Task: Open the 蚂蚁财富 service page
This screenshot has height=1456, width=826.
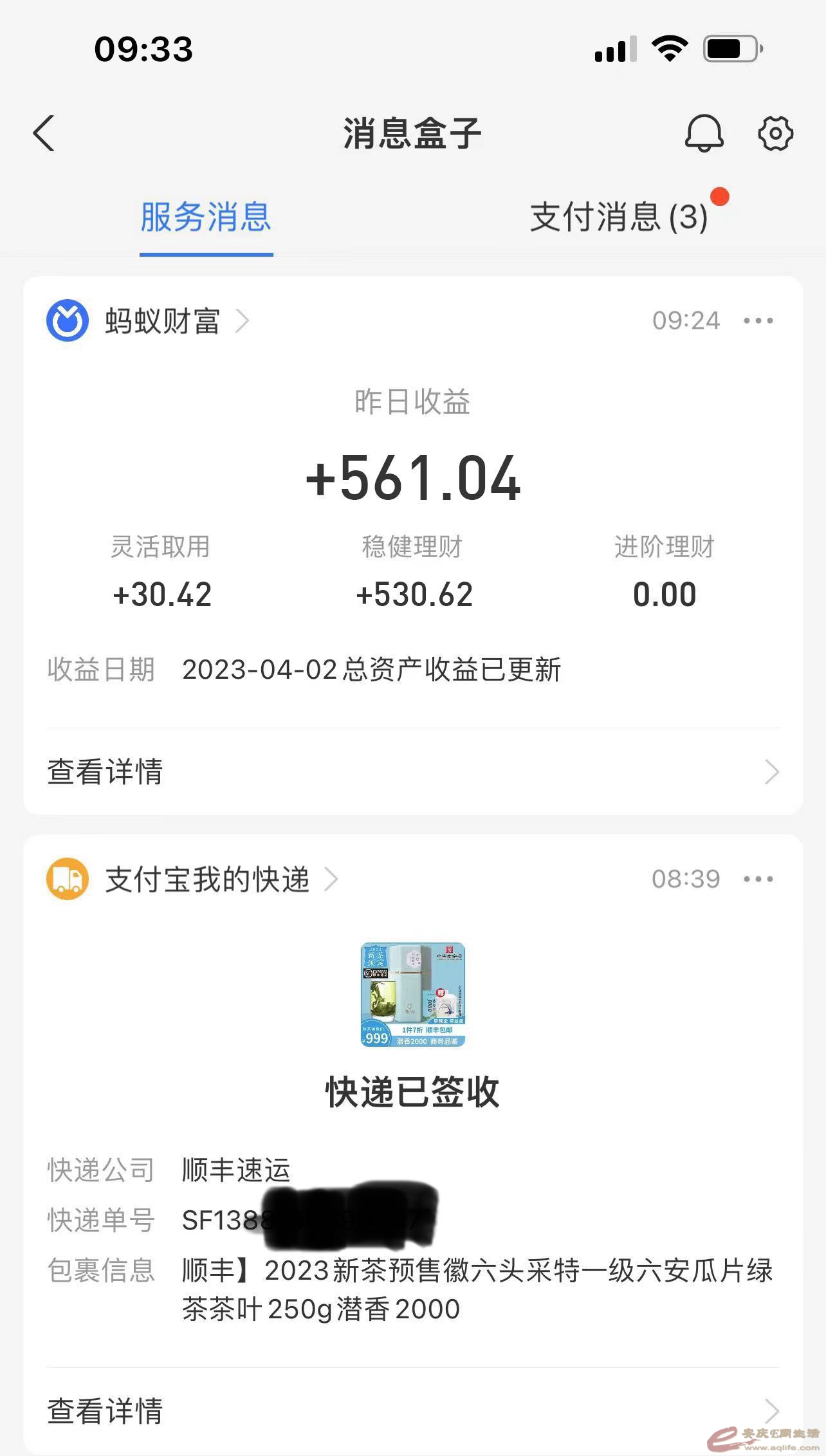Action: [x=164, y=320]
